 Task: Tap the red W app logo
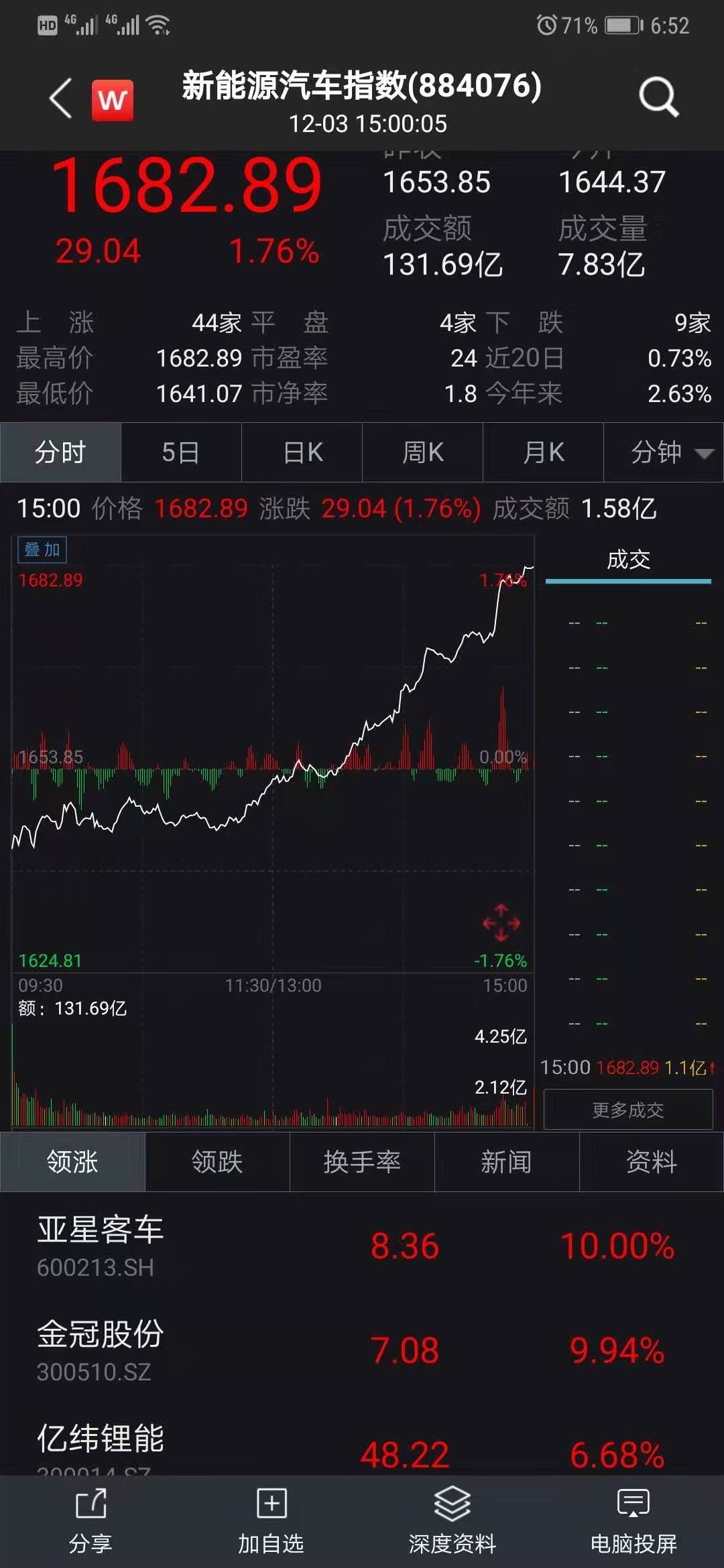[112, 100]
